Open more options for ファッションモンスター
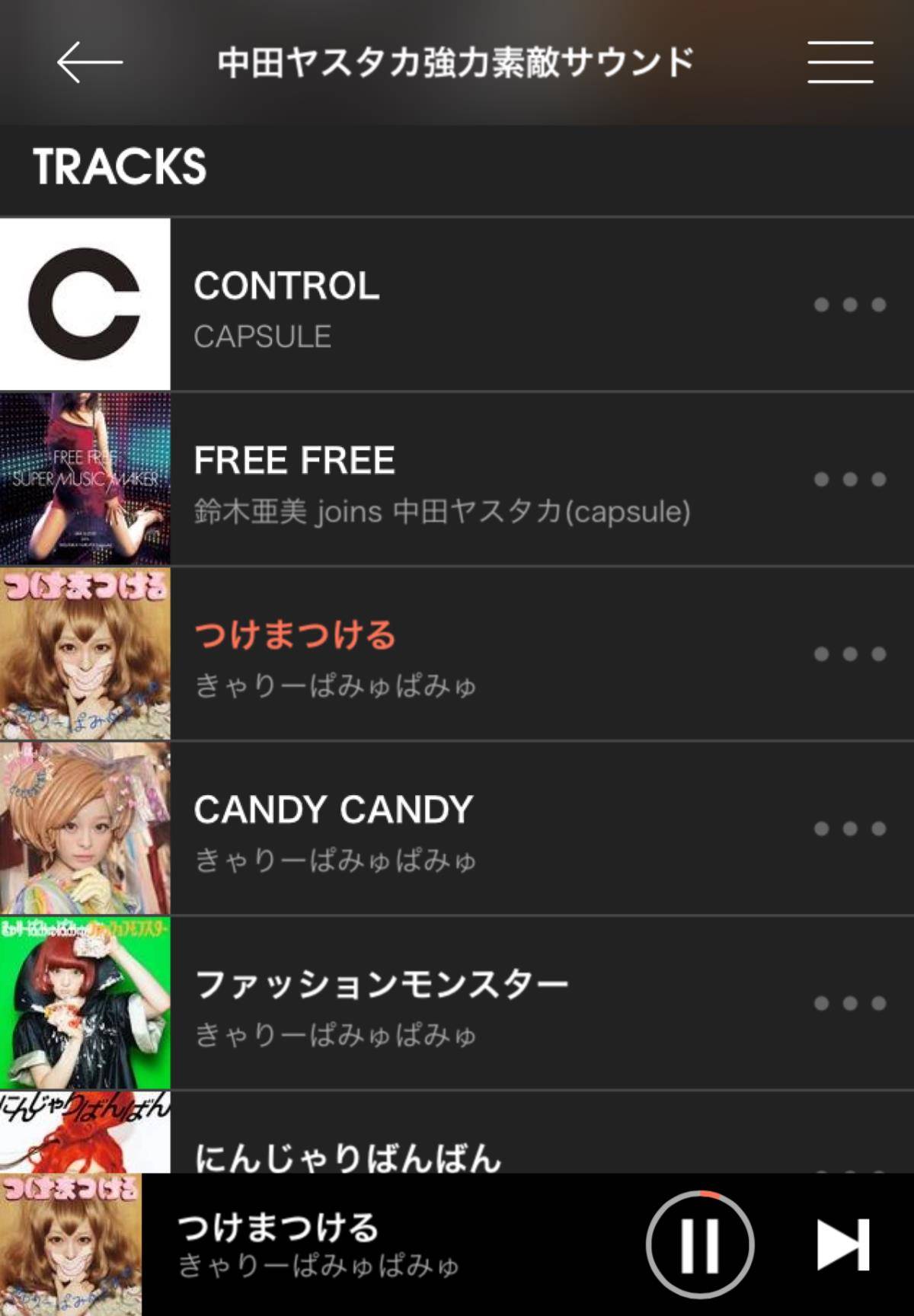The width and height of the screenshot is (914, 1316). (849, 1002)
